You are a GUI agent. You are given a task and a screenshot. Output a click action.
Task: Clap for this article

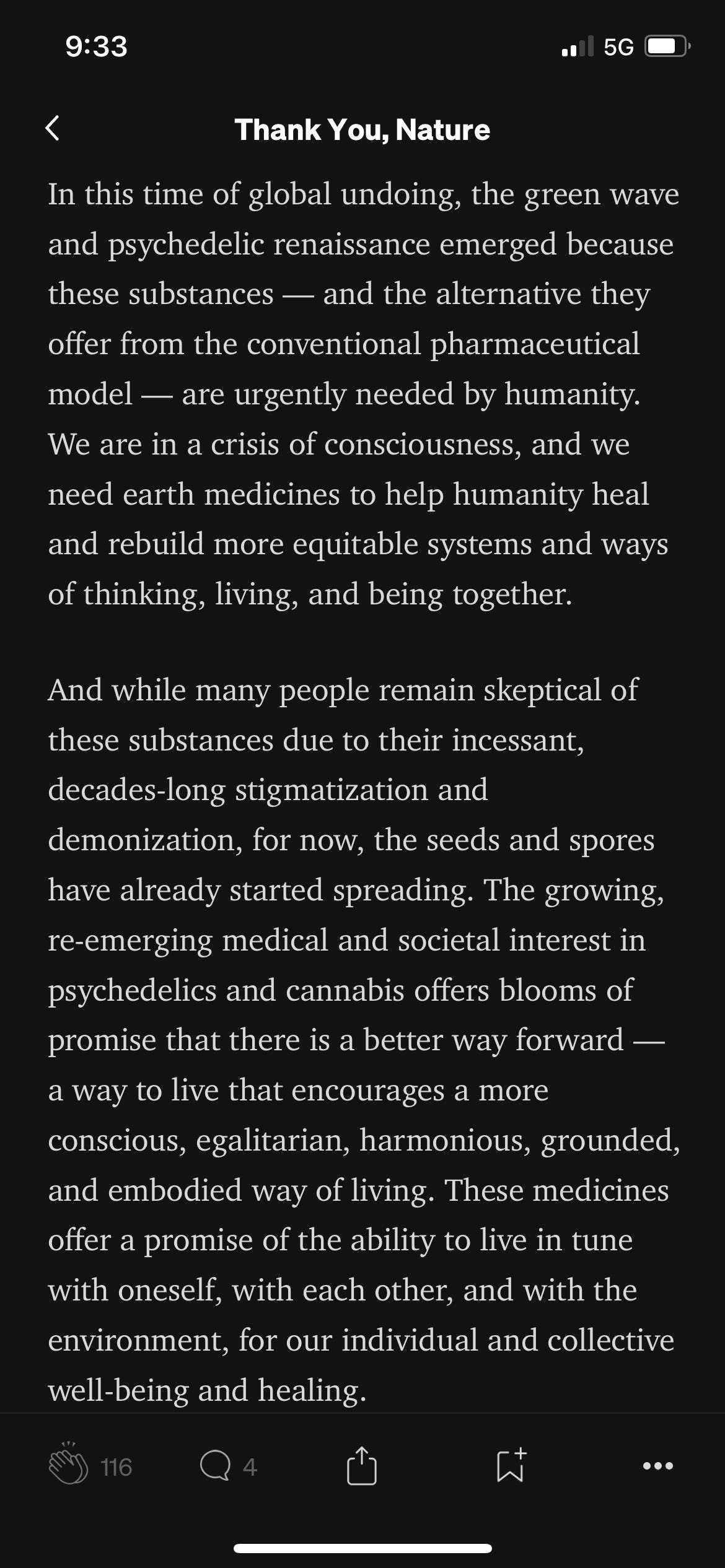pos(69,1465)
